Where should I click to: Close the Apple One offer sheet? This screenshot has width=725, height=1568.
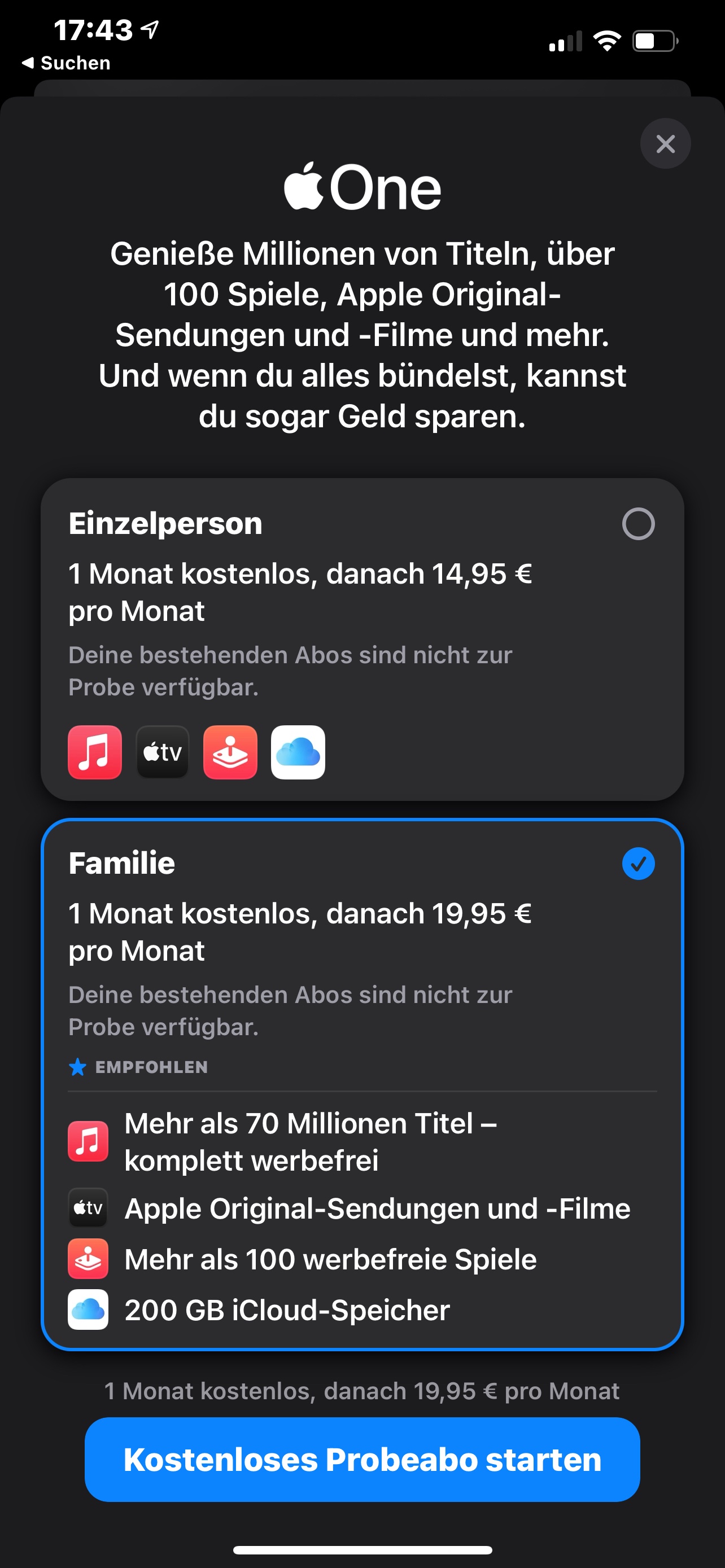665,144
